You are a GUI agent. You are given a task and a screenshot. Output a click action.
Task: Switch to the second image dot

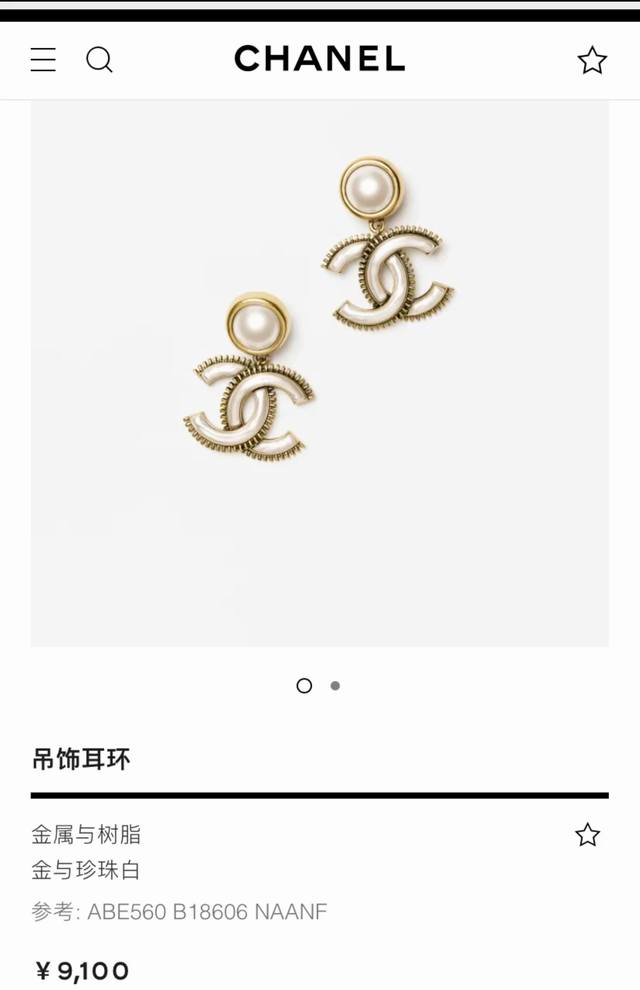coord(335,686)
